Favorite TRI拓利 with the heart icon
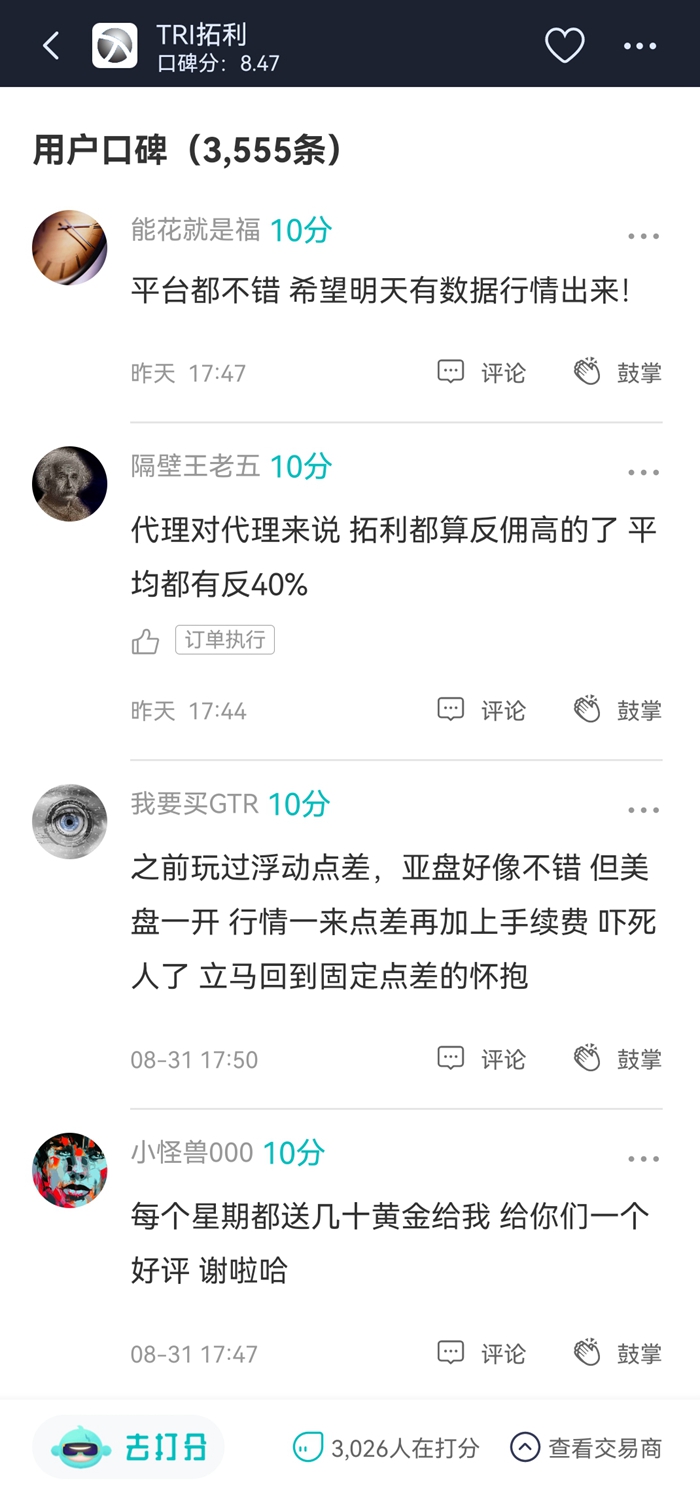This screenshot has height=1494, width=700. pos(564,45)
